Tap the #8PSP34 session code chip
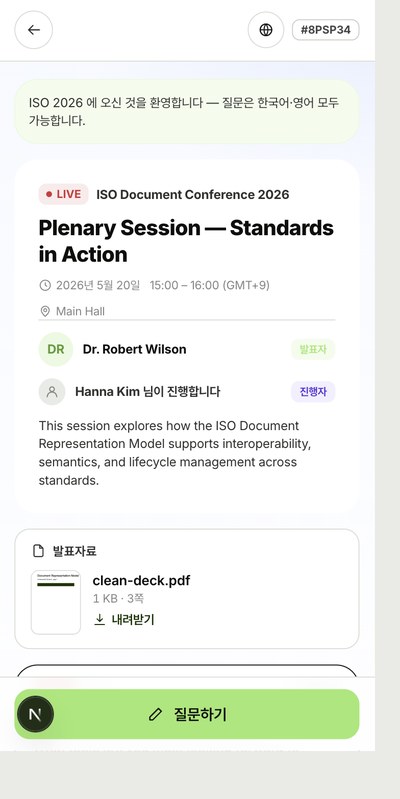Image resolution: width=400 pixels, height=799 pixels. click(326, 30)
